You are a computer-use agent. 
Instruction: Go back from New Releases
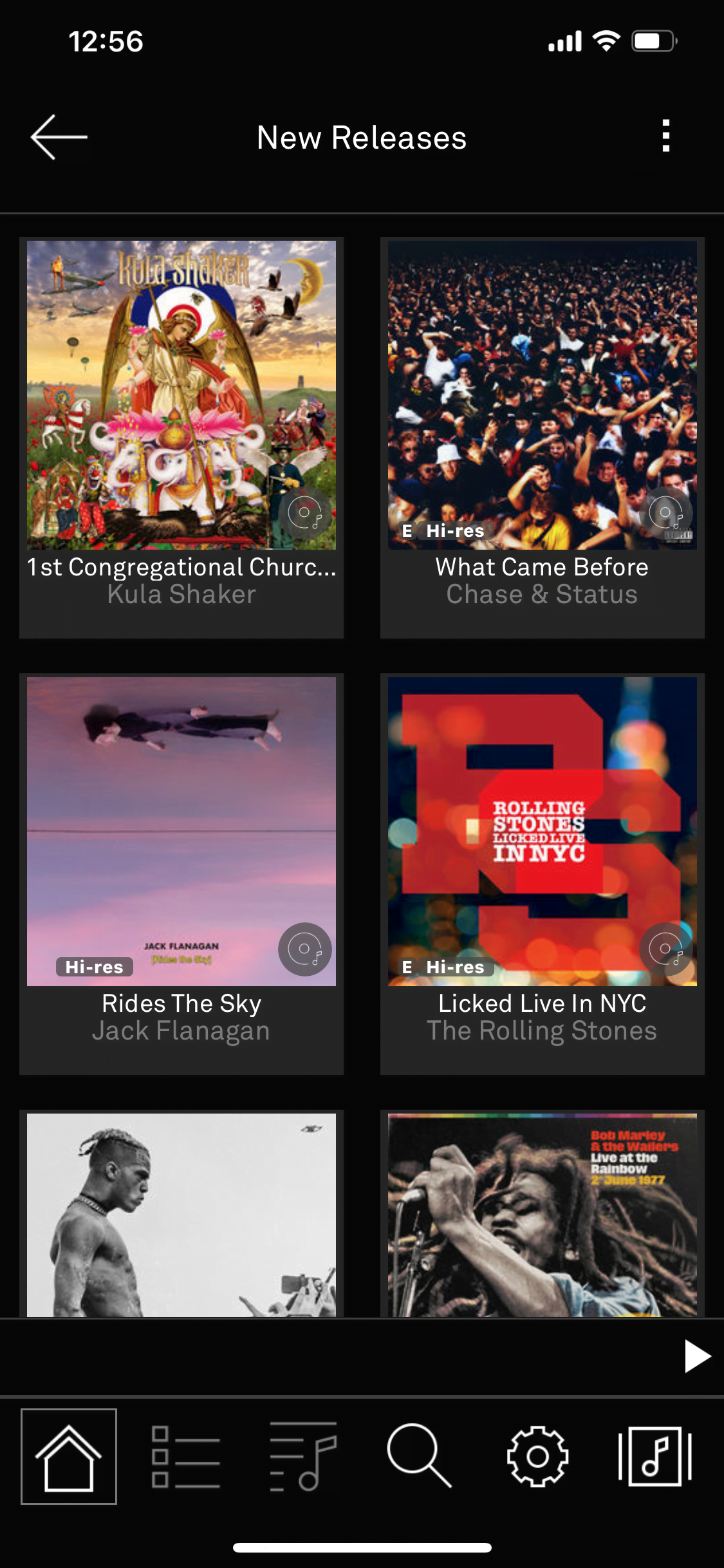coord(59,137)
